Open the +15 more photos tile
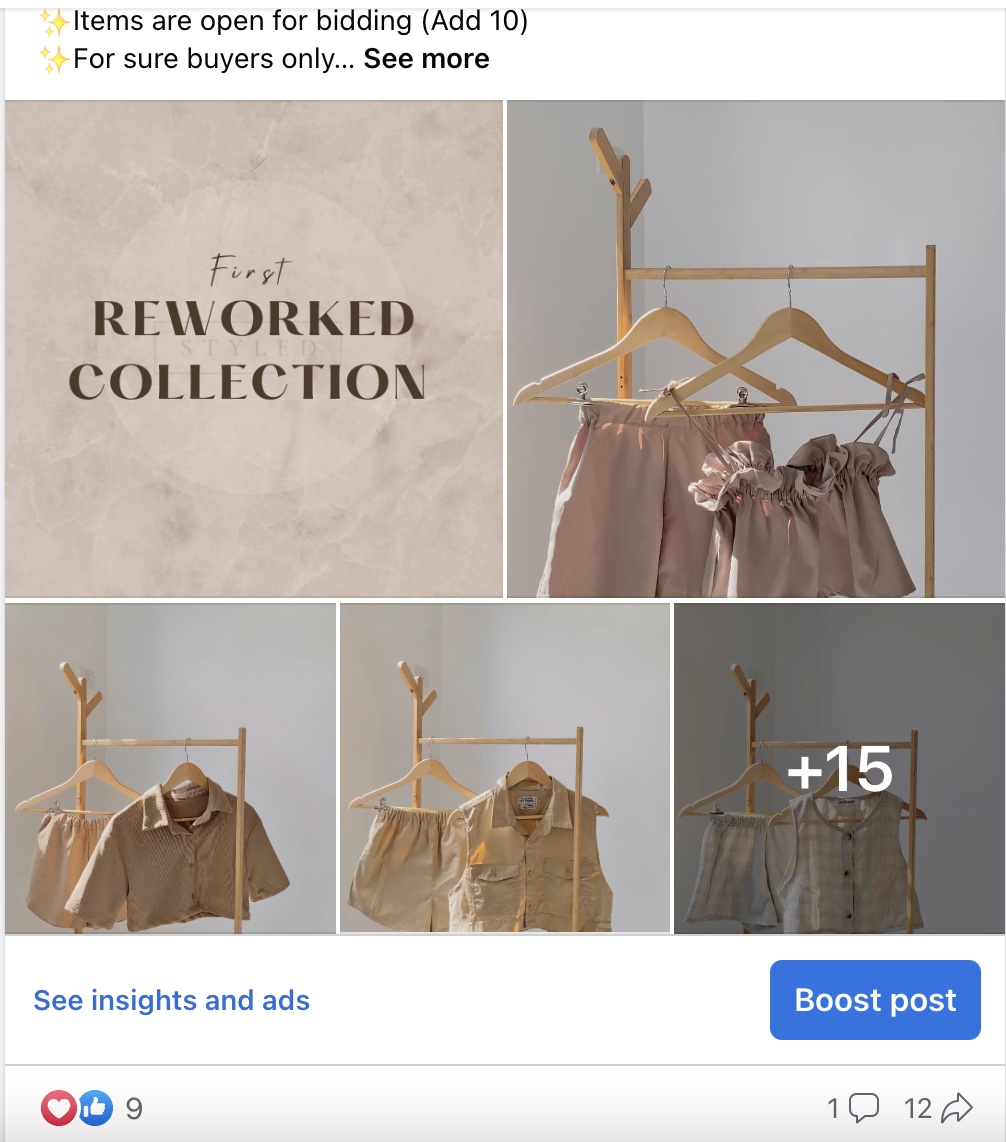Image resolution: width=1006 pixels, height=1142 pixels. point(838,768)
